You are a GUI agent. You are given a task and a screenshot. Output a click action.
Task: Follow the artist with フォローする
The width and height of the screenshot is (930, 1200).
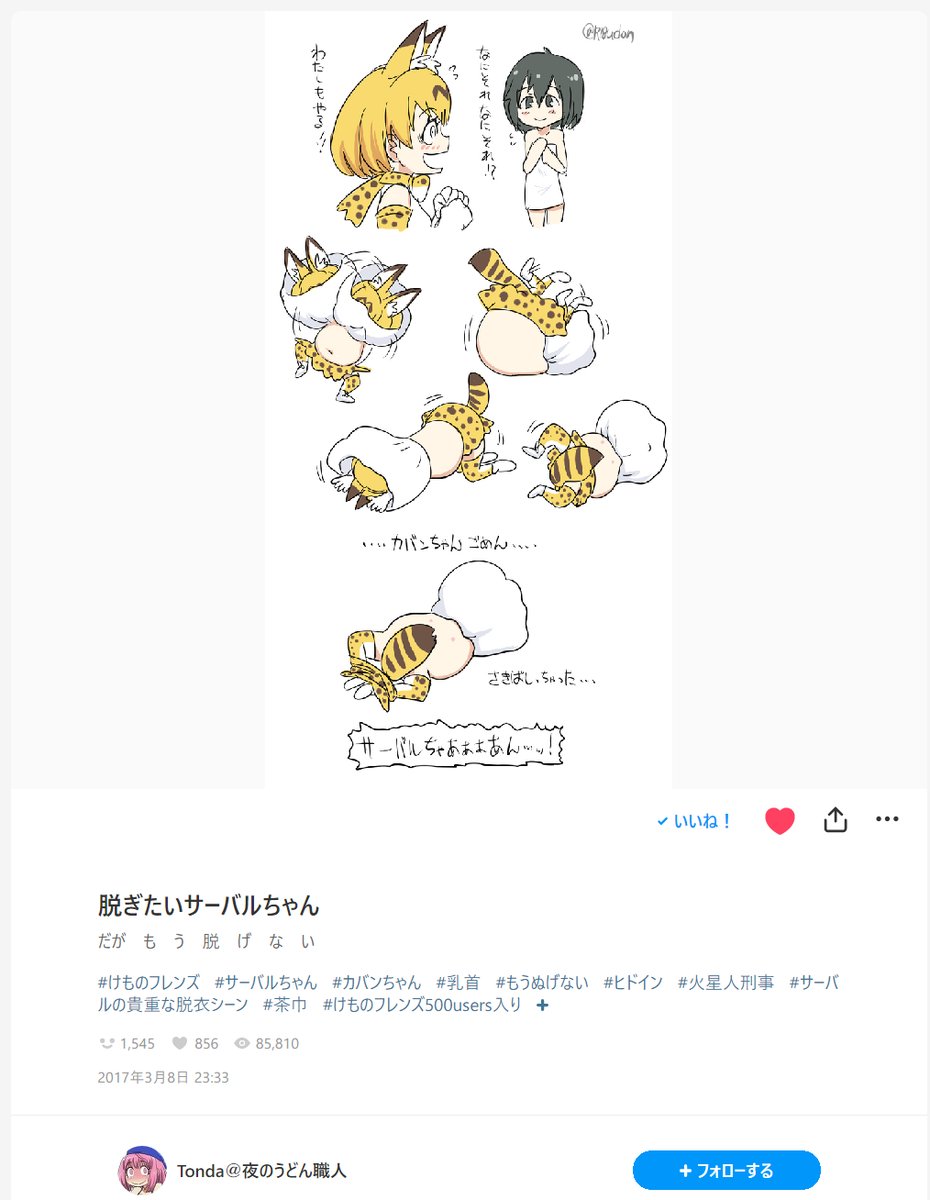pos(726,1170)
